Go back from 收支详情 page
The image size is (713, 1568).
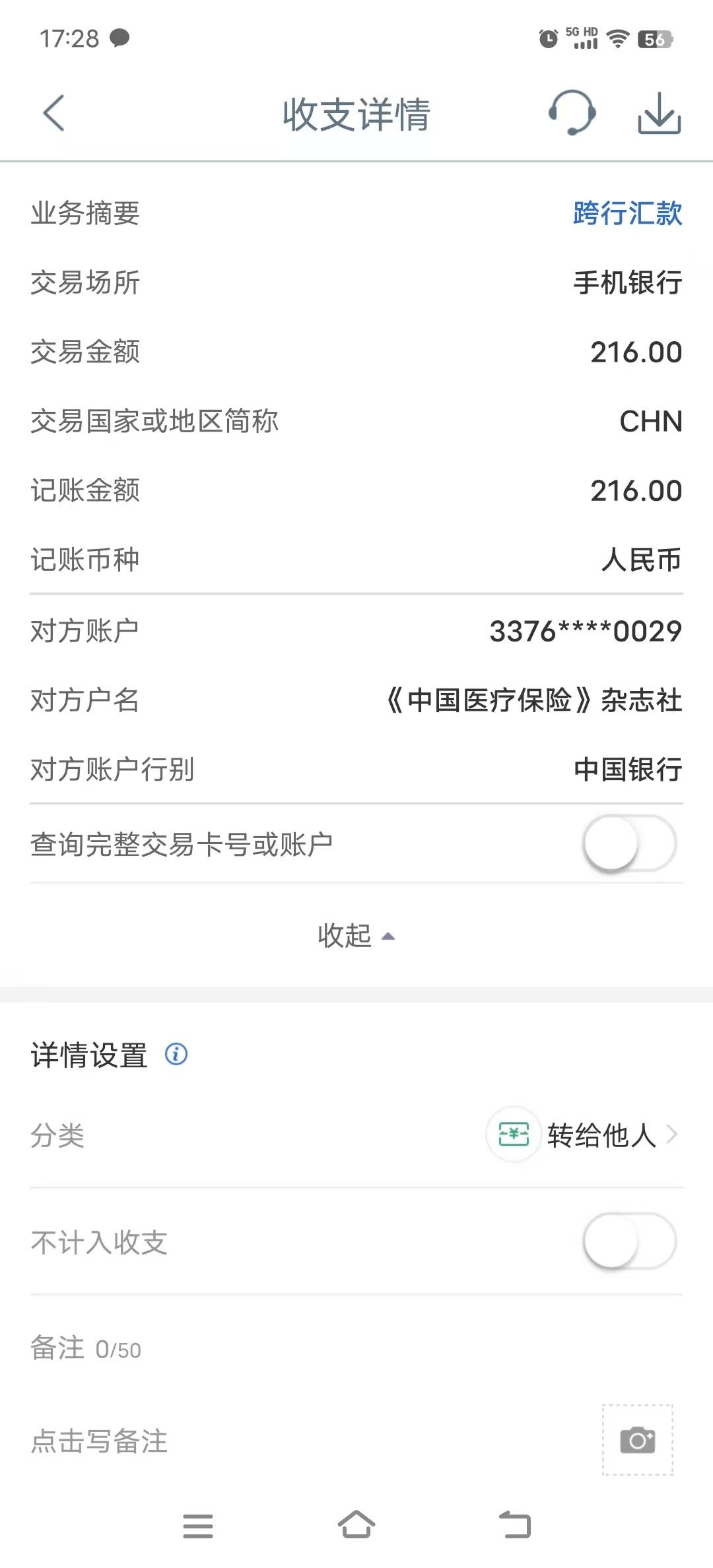(54, 114)
